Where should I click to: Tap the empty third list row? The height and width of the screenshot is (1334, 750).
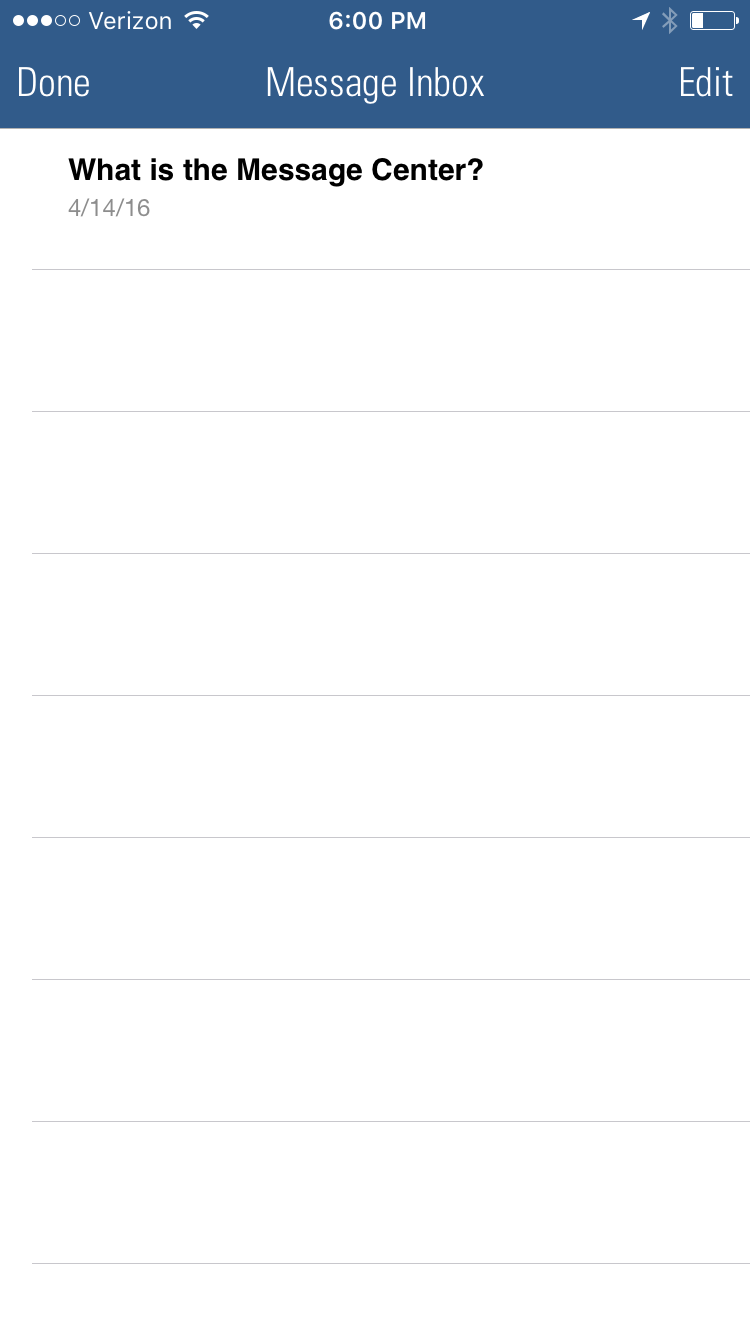[375, 480]
